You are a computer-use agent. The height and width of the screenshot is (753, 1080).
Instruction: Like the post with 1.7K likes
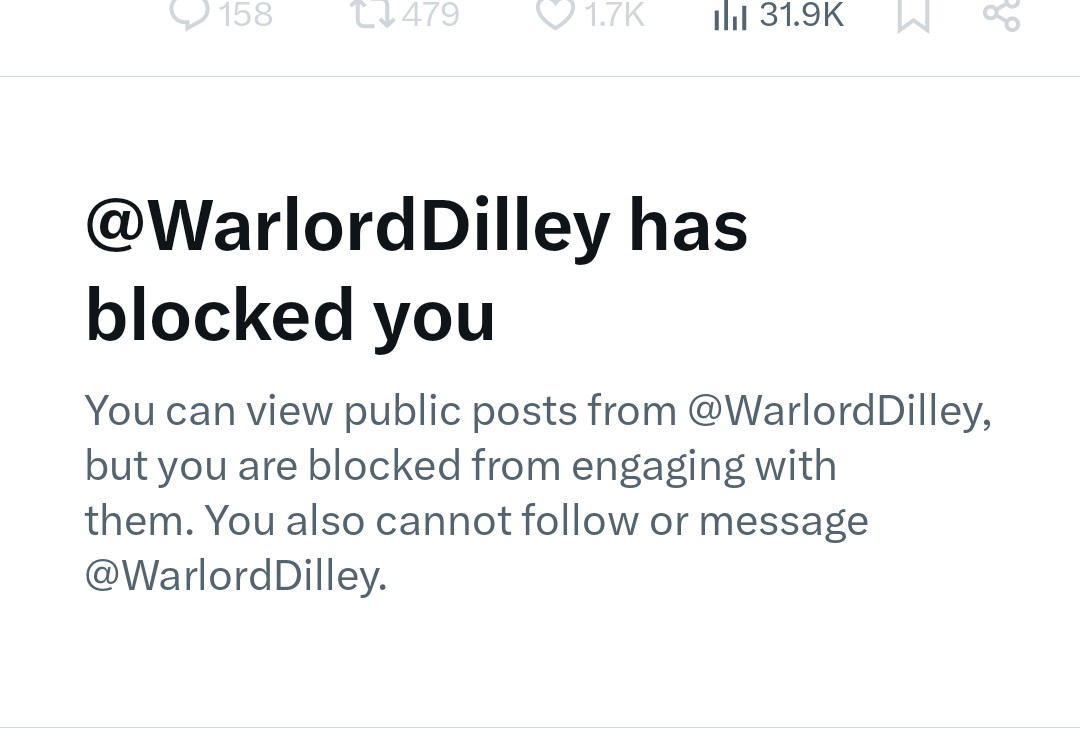(556, 14)
